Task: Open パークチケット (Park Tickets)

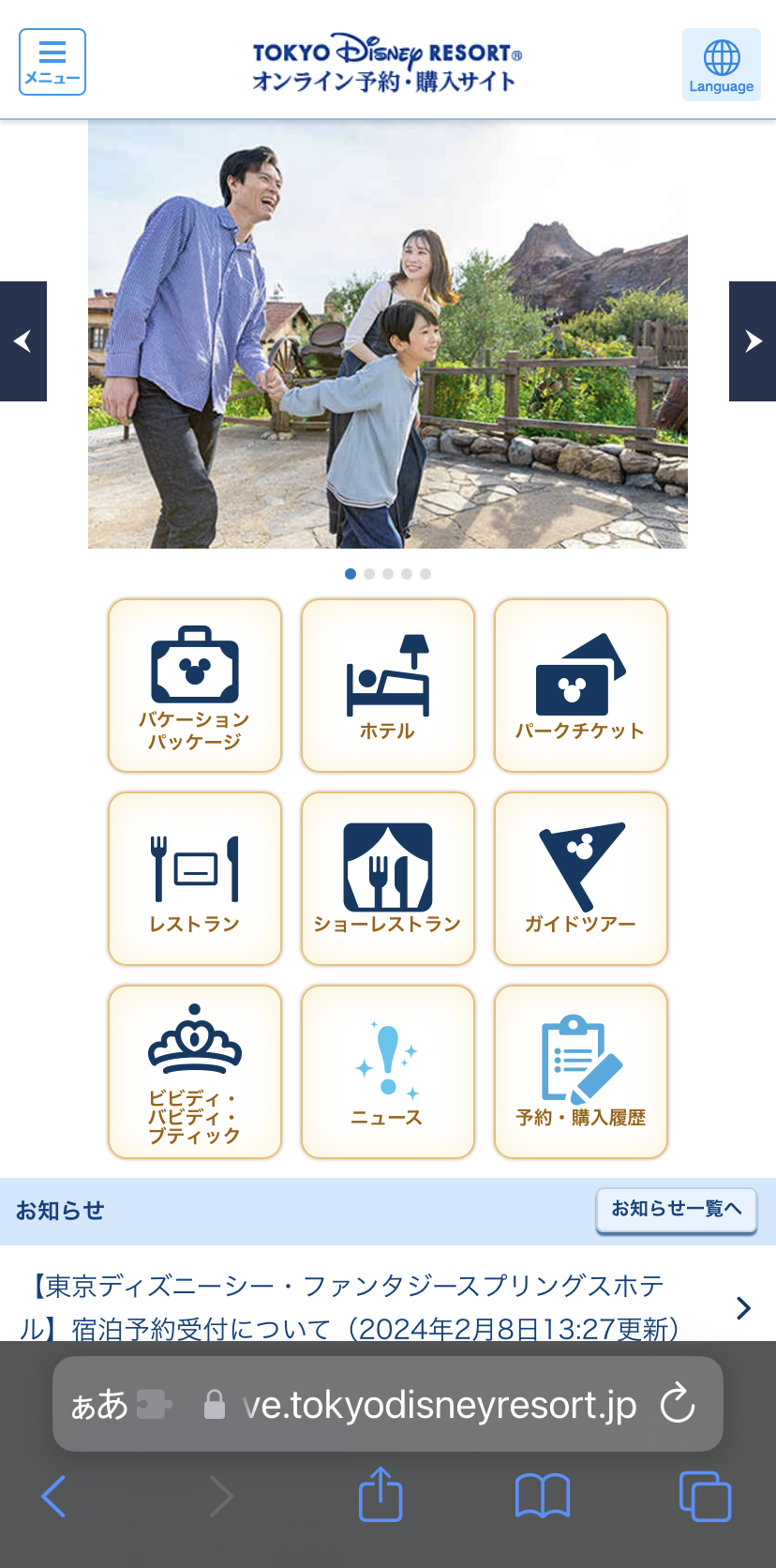Action: coord(581,686)
